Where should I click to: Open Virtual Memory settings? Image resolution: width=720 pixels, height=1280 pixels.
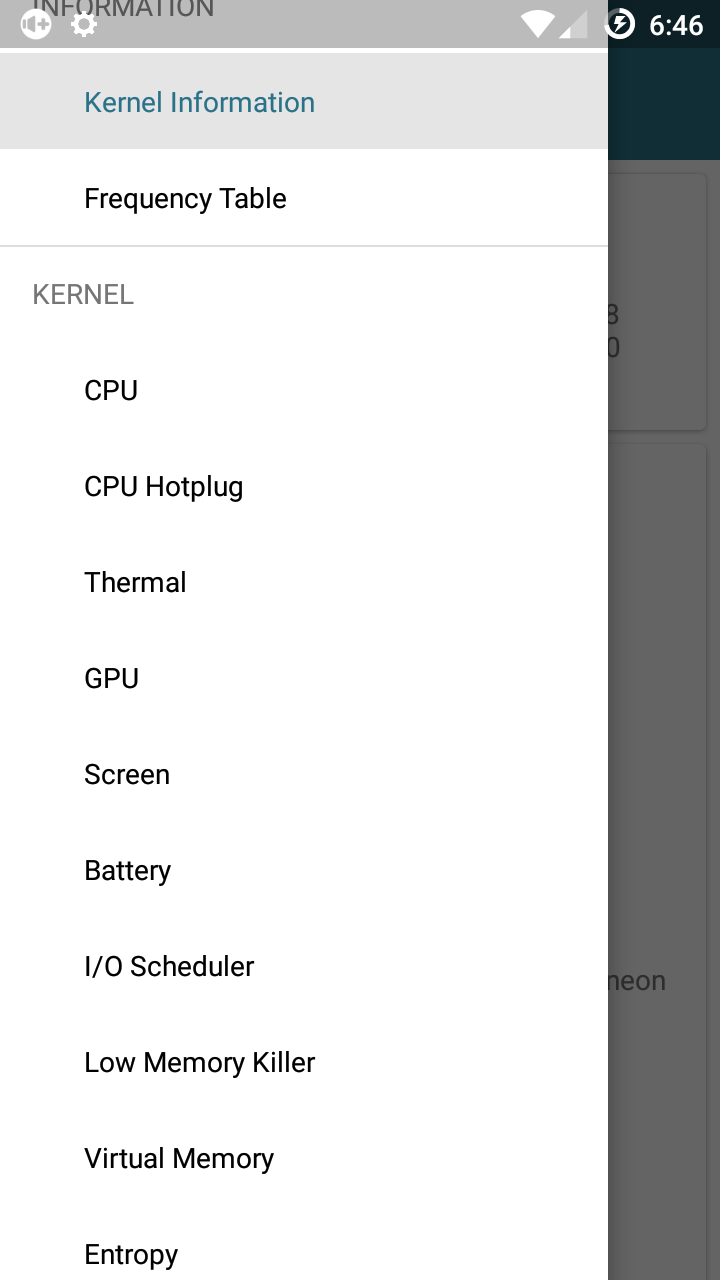pos(304,1158)
